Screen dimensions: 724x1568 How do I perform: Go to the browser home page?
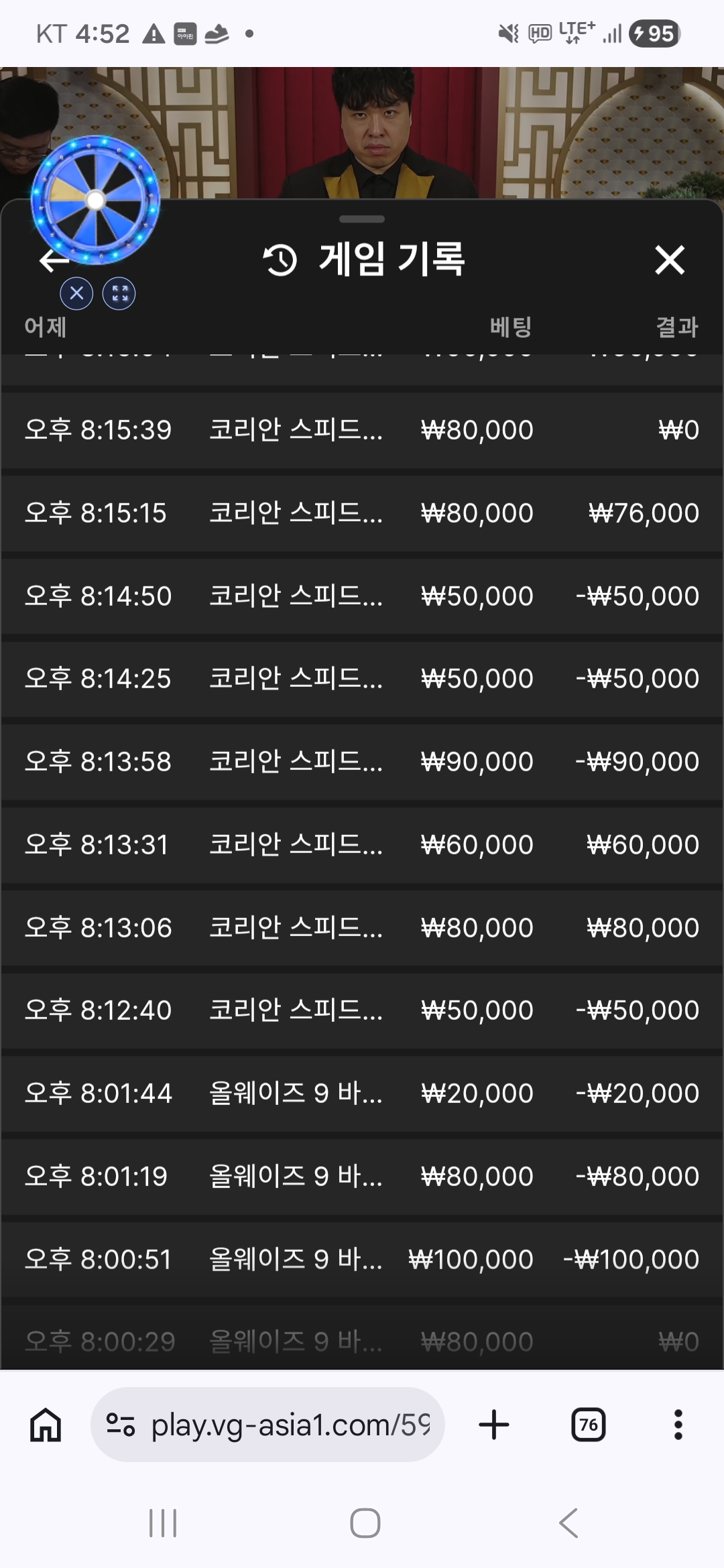(x=46, y=1425)
